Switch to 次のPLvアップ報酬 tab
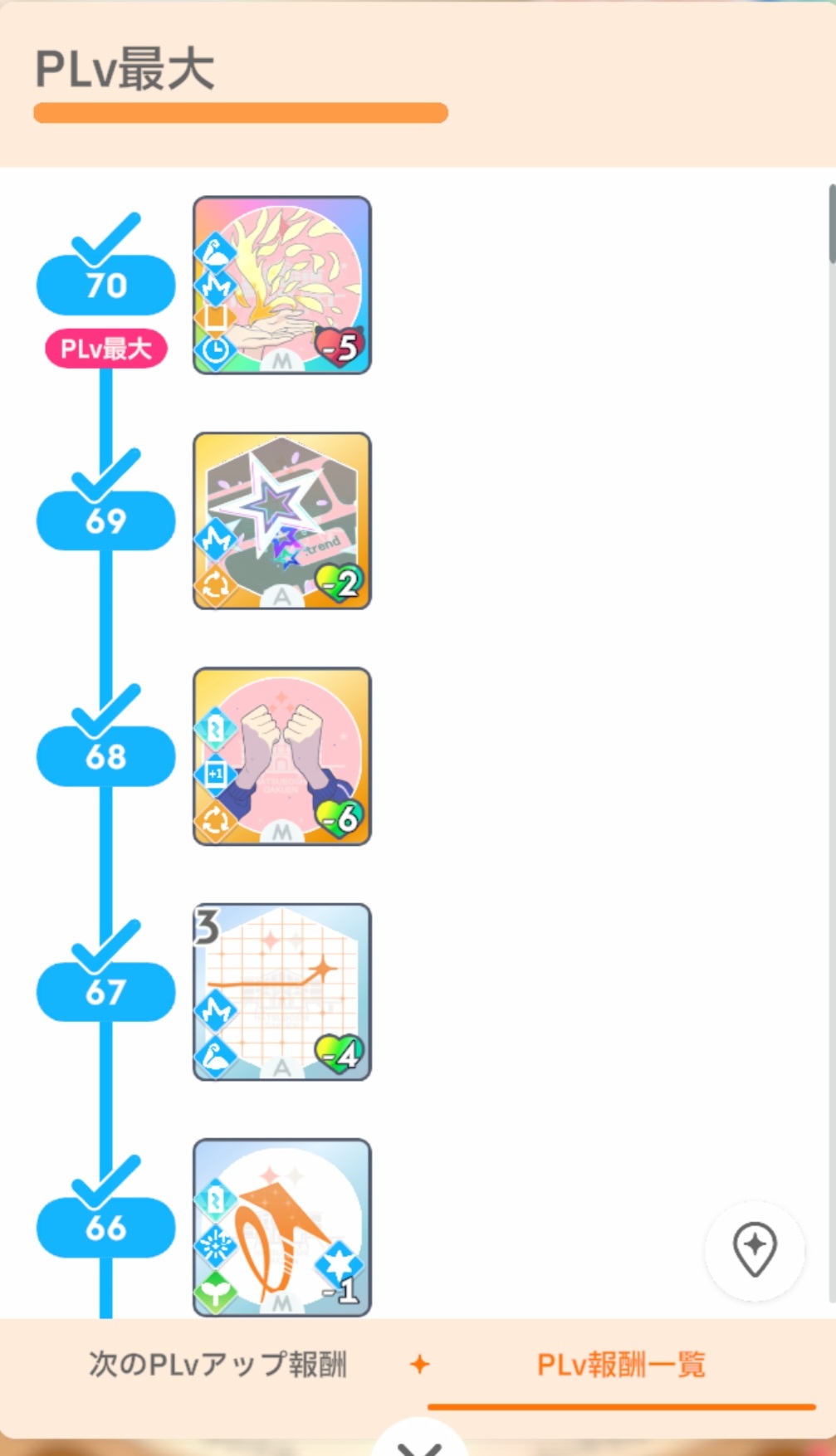The image size is (836, 1456). pyautogui.click(x=218, y=1364)
